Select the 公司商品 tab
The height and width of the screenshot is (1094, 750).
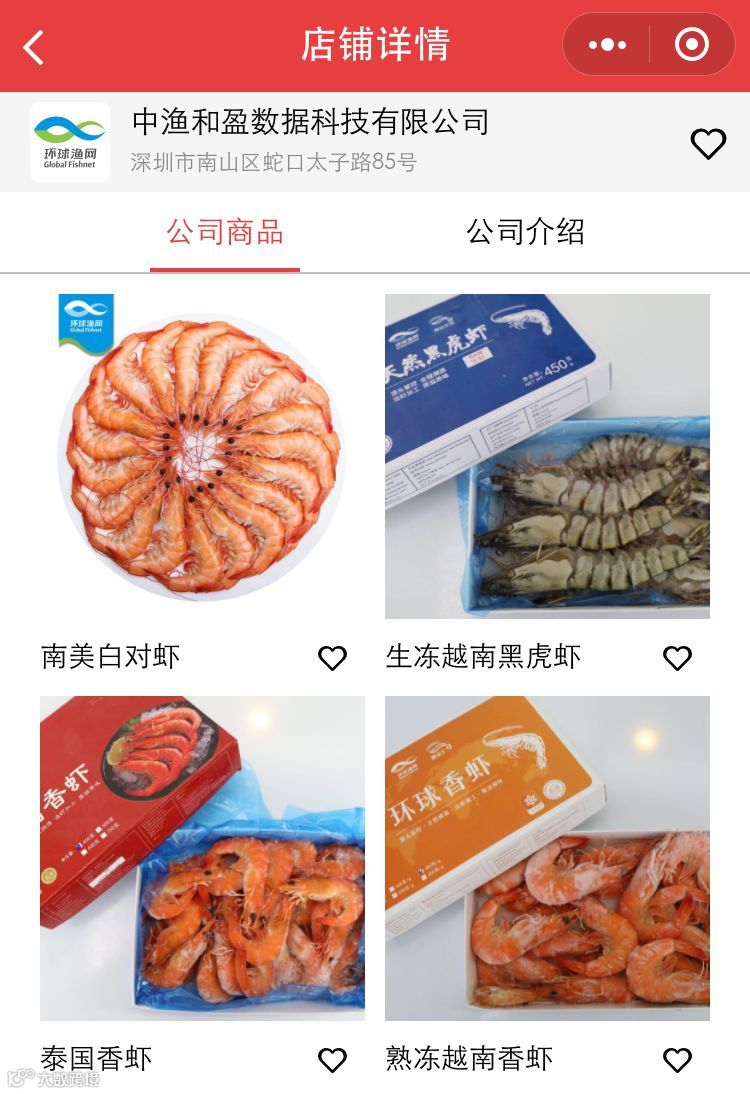pos(225,232)
